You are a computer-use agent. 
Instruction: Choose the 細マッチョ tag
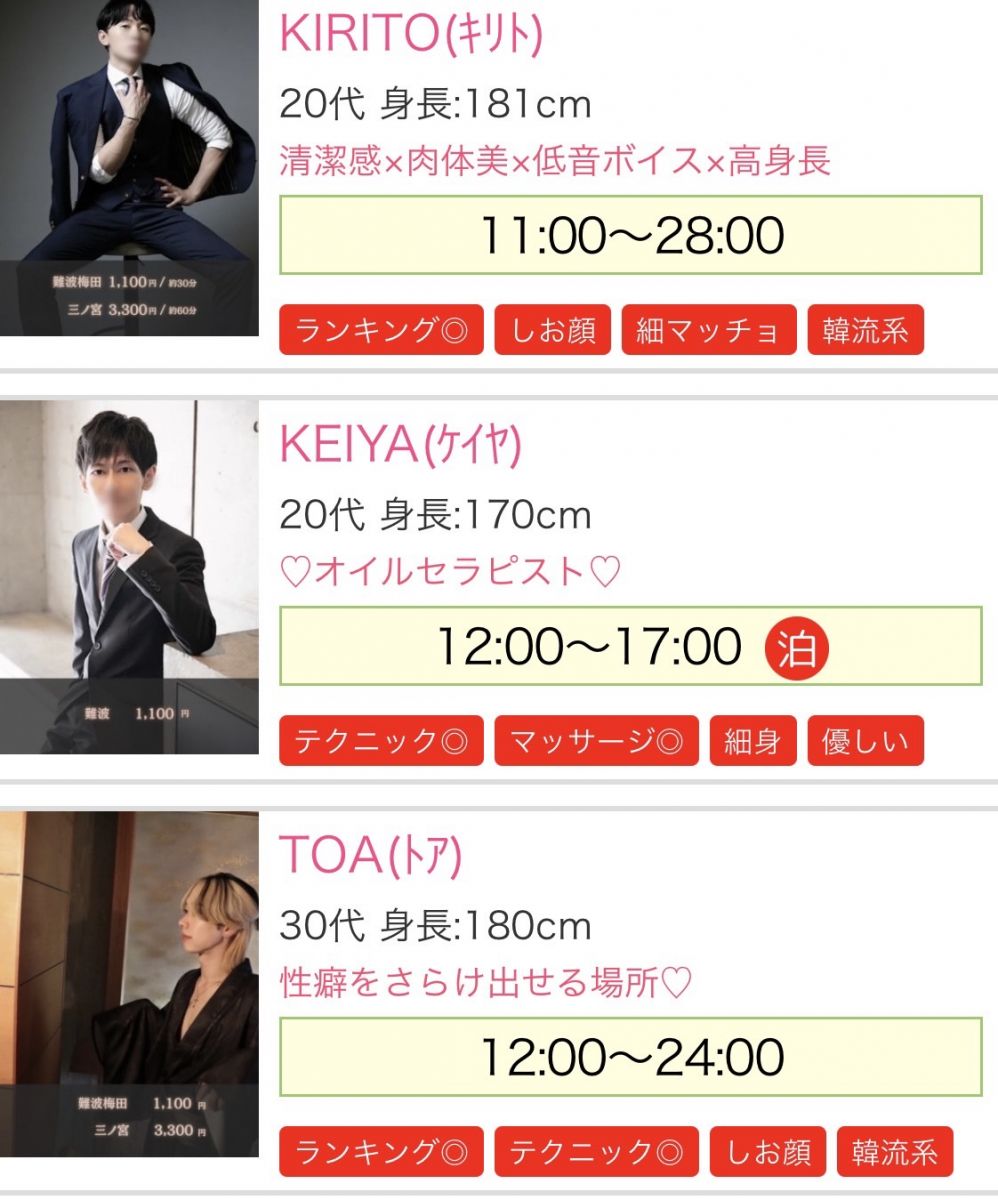(708, 331)
